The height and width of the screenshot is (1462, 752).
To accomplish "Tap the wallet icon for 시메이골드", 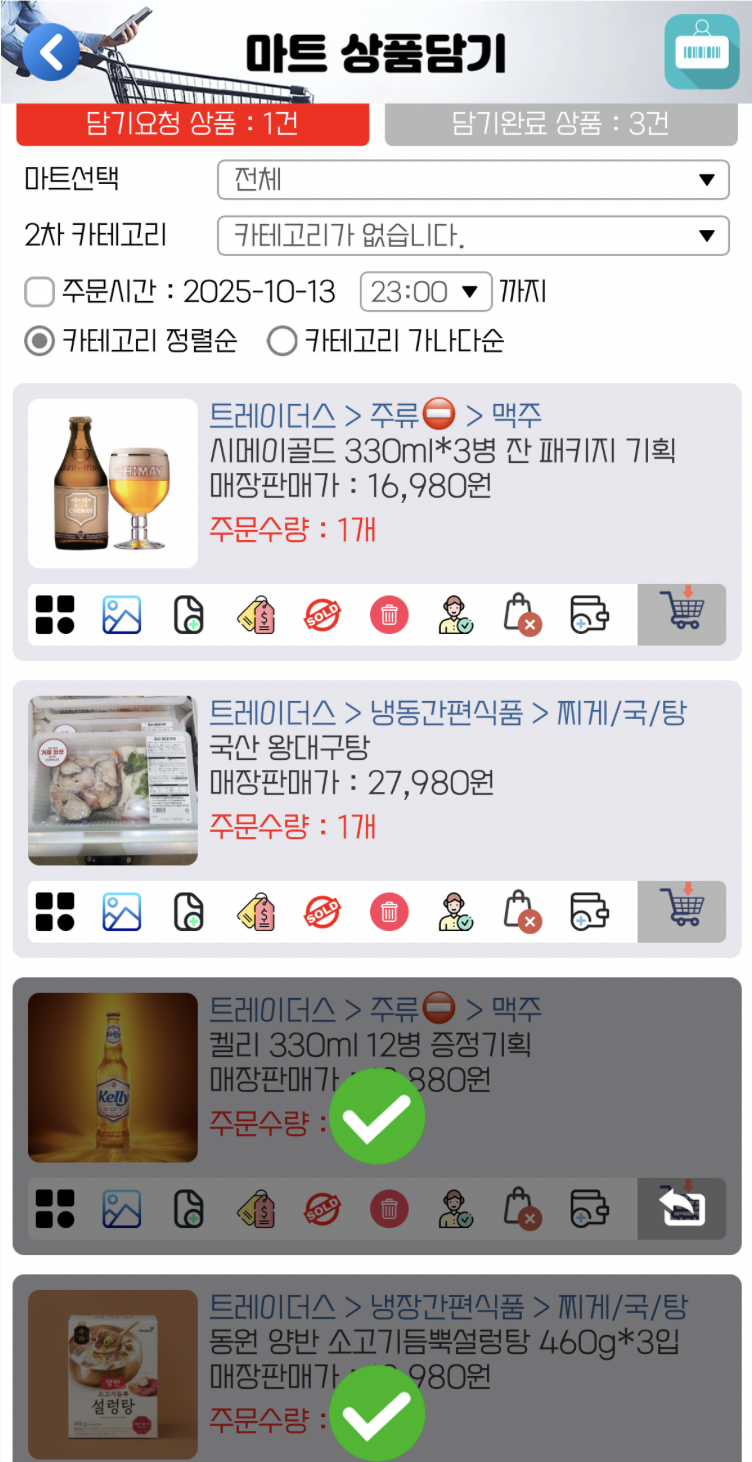I will 590,614.
